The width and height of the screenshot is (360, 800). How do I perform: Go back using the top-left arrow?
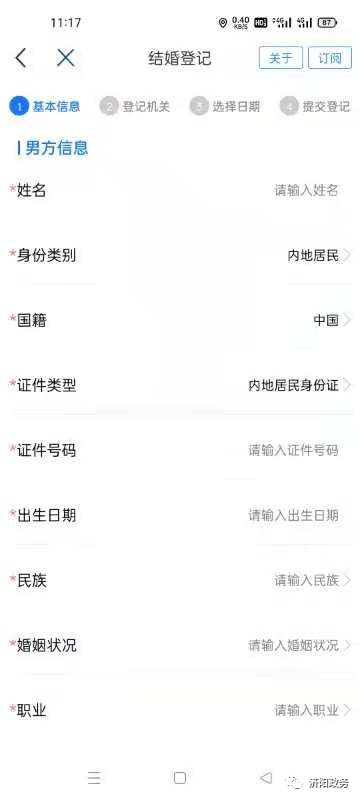(x=21, y=58)
